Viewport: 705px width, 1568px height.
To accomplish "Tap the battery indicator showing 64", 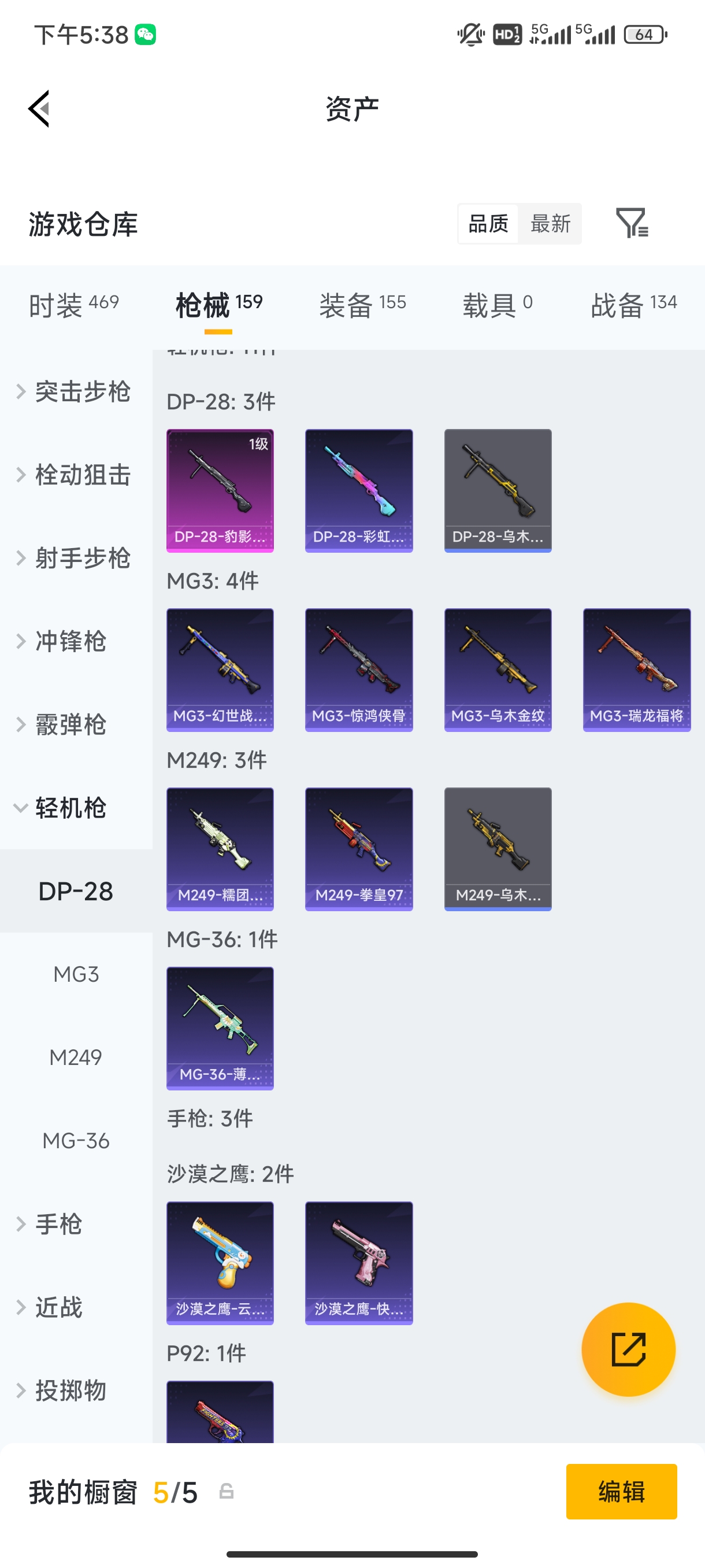I will [645, 35].
